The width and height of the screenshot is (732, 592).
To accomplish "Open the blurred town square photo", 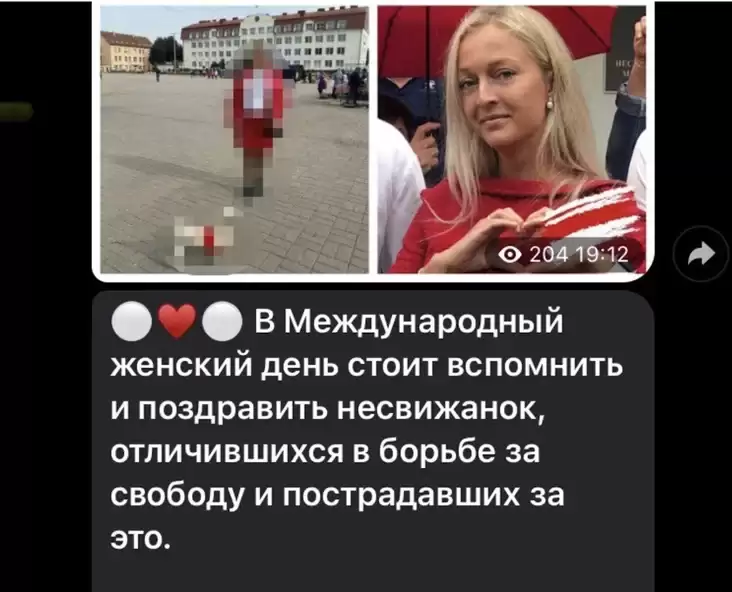I will (233, 140).
